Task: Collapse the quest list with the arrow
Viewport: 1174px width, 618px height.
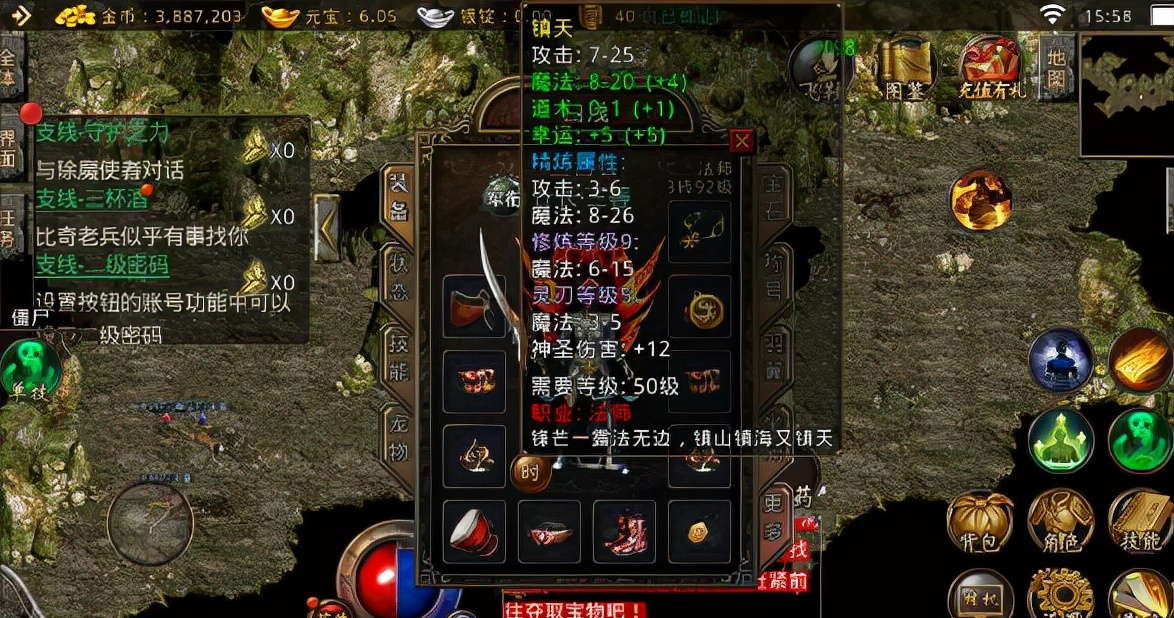Action: click(x=326, y=225)
